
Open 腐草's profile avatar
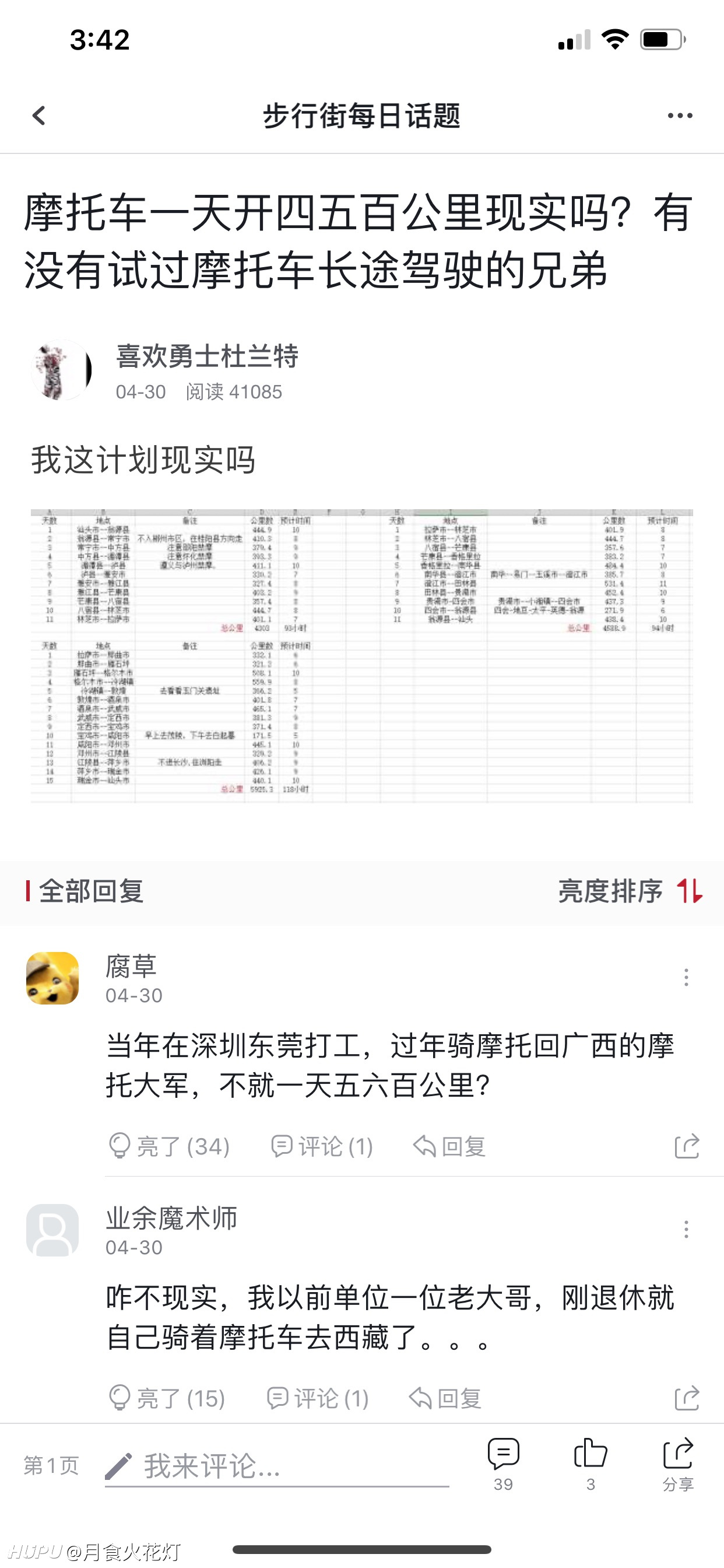(52, 978)
